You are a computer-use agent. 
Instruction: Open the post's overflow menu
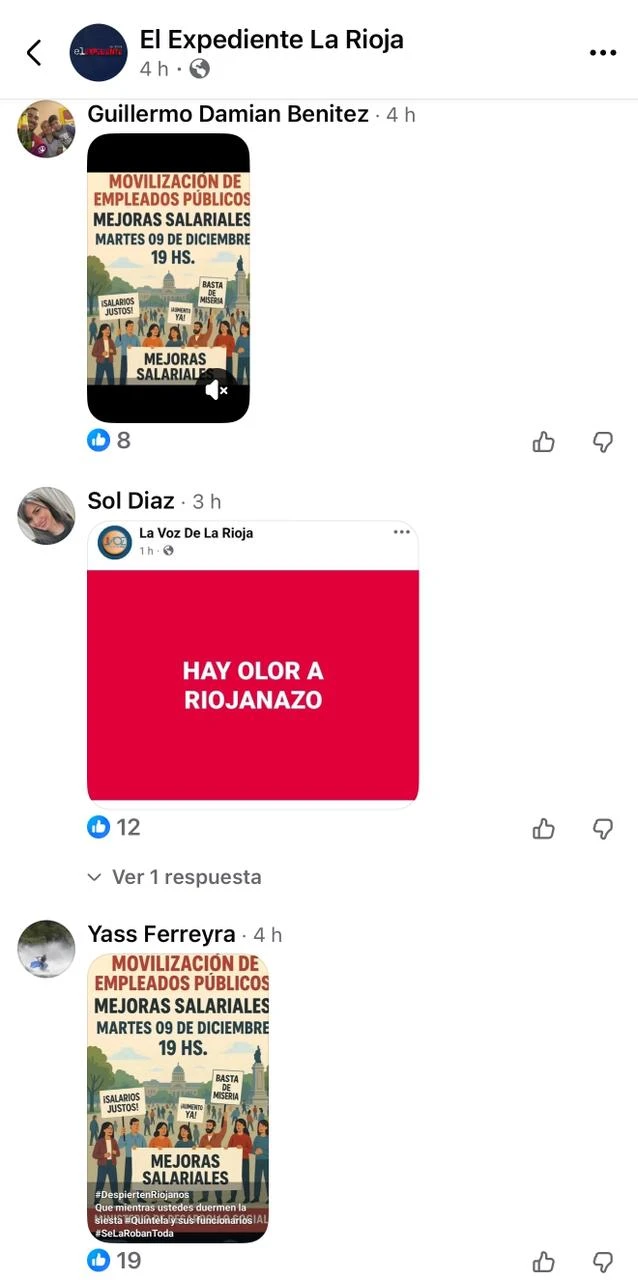602,53
